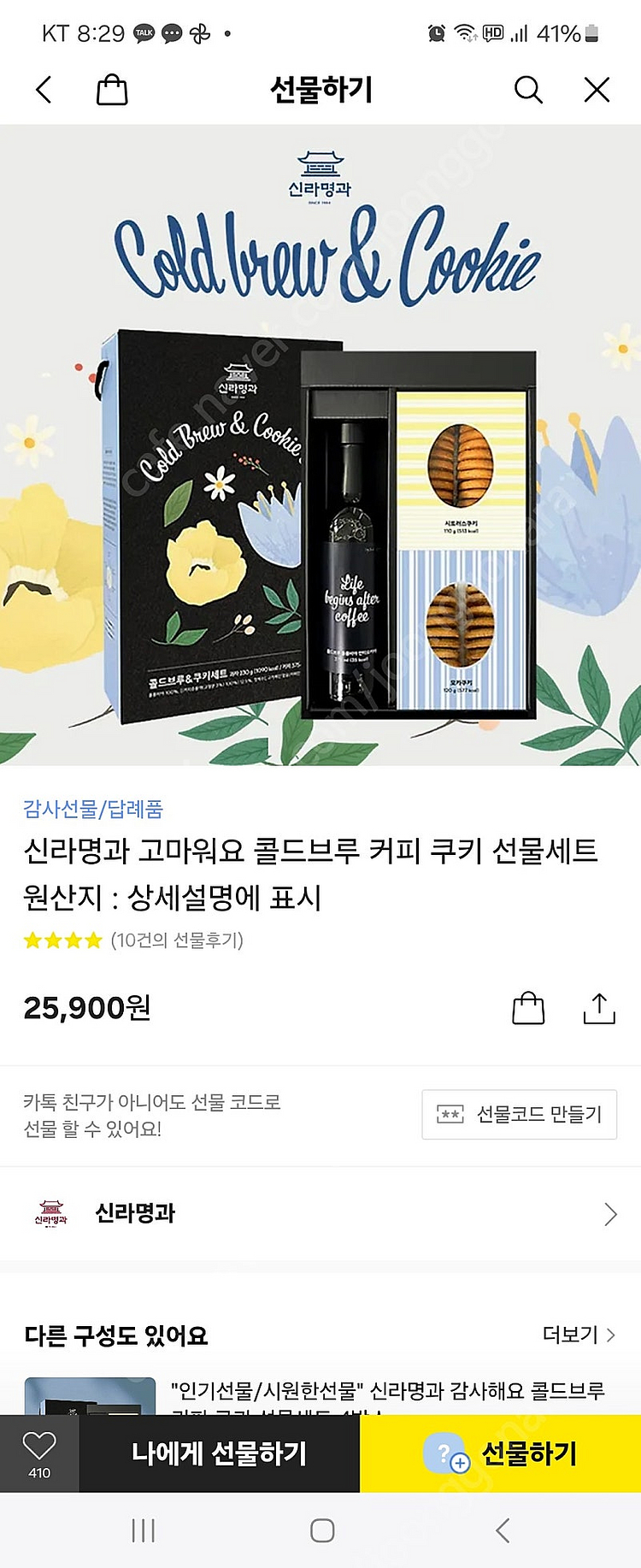The width and height of the screenshot is (641, 1568).
Task: Go to the system home screen
Action: point(321,1530)
